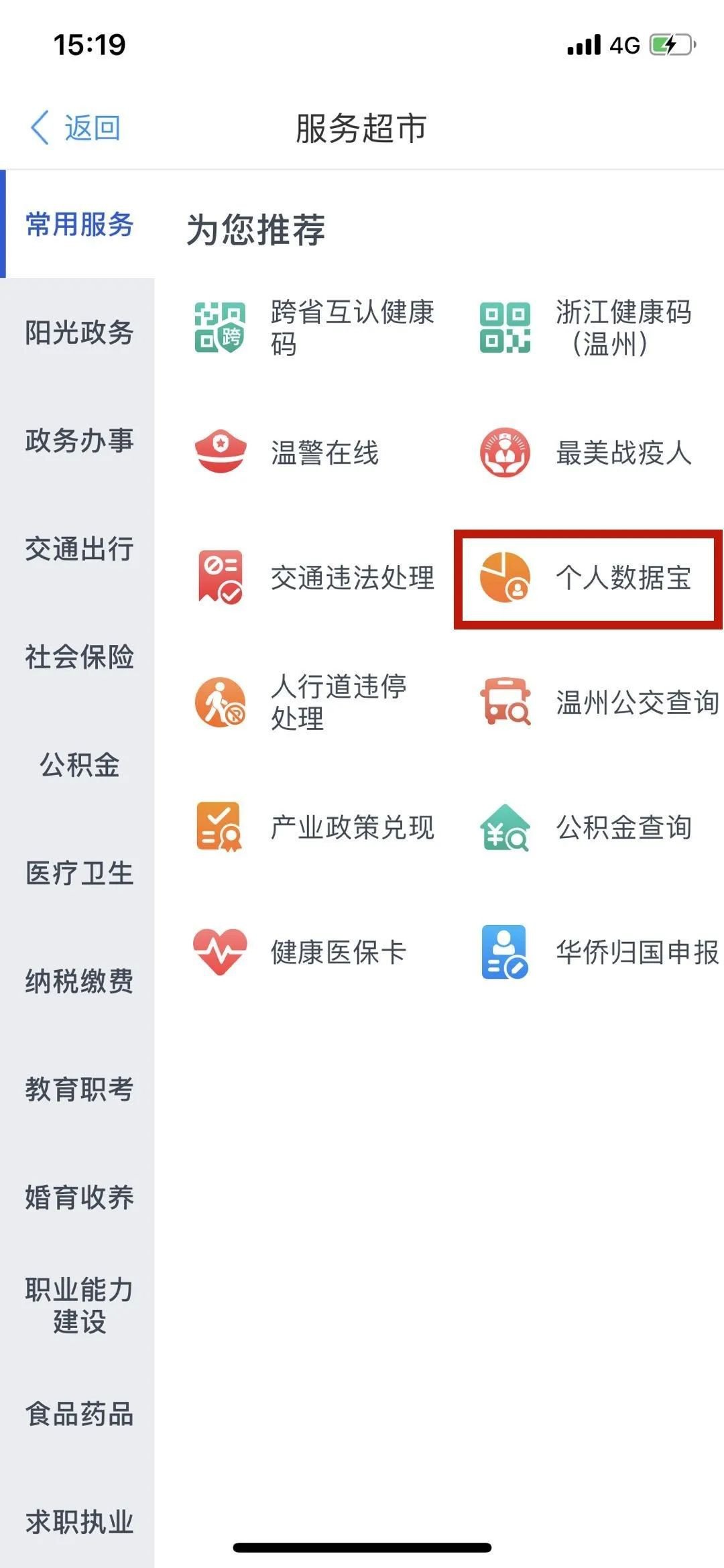Select the 教育职考 category

tap(79, 1089)
